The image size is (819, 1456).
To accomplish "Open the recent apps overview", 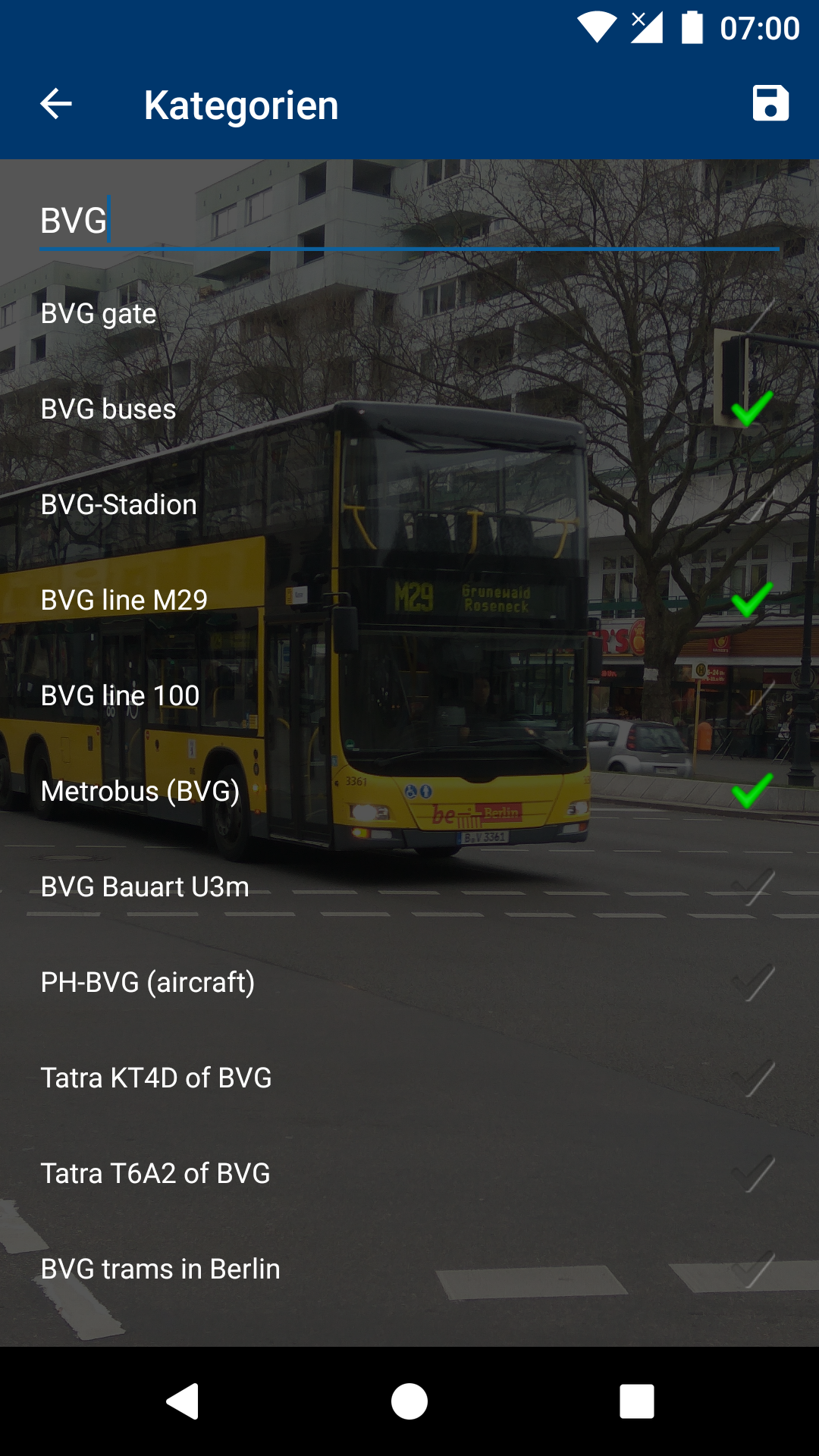I will coord(636,1401).
